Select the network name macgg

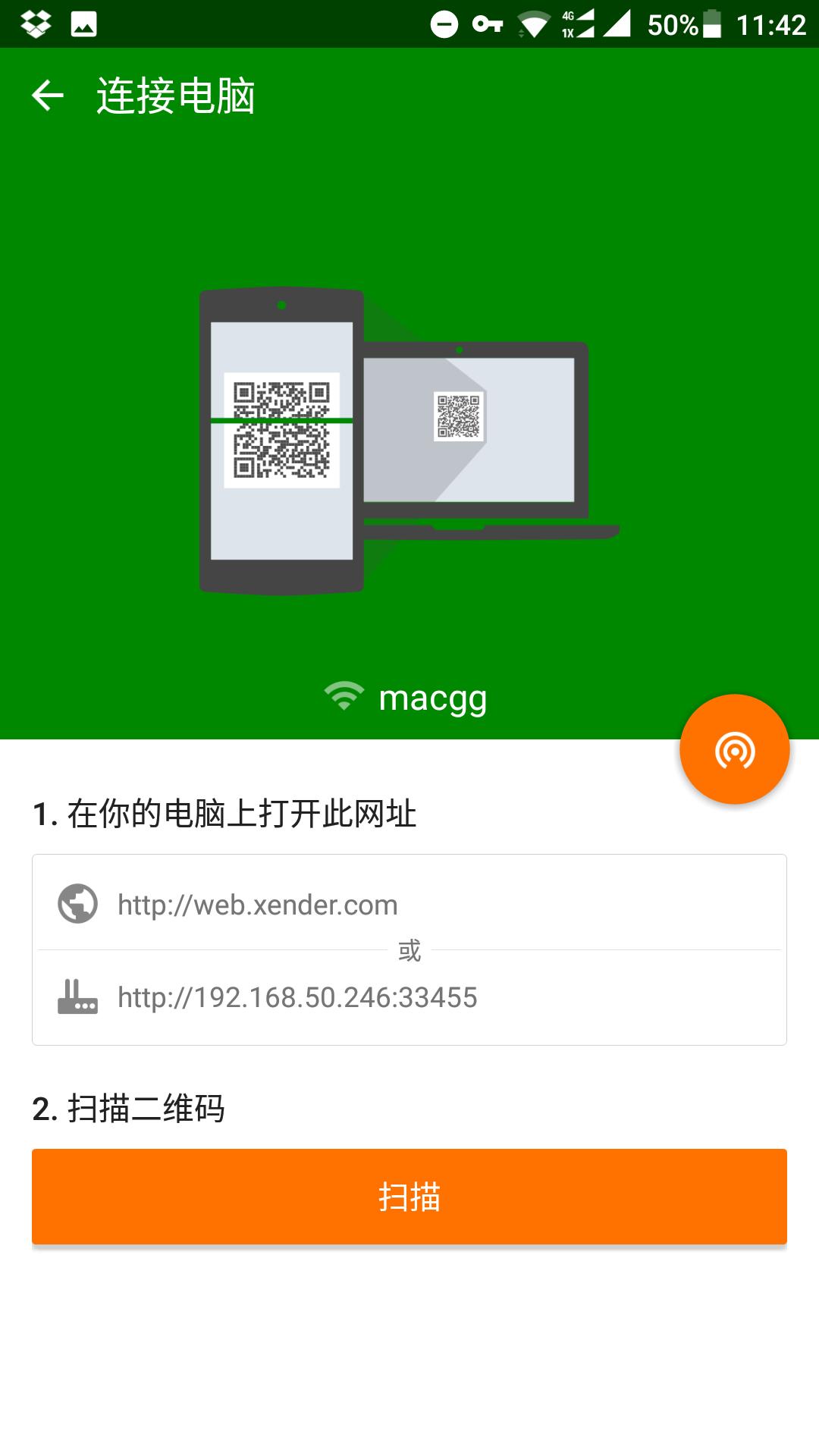pyautogui.click(x=432, y=699)
